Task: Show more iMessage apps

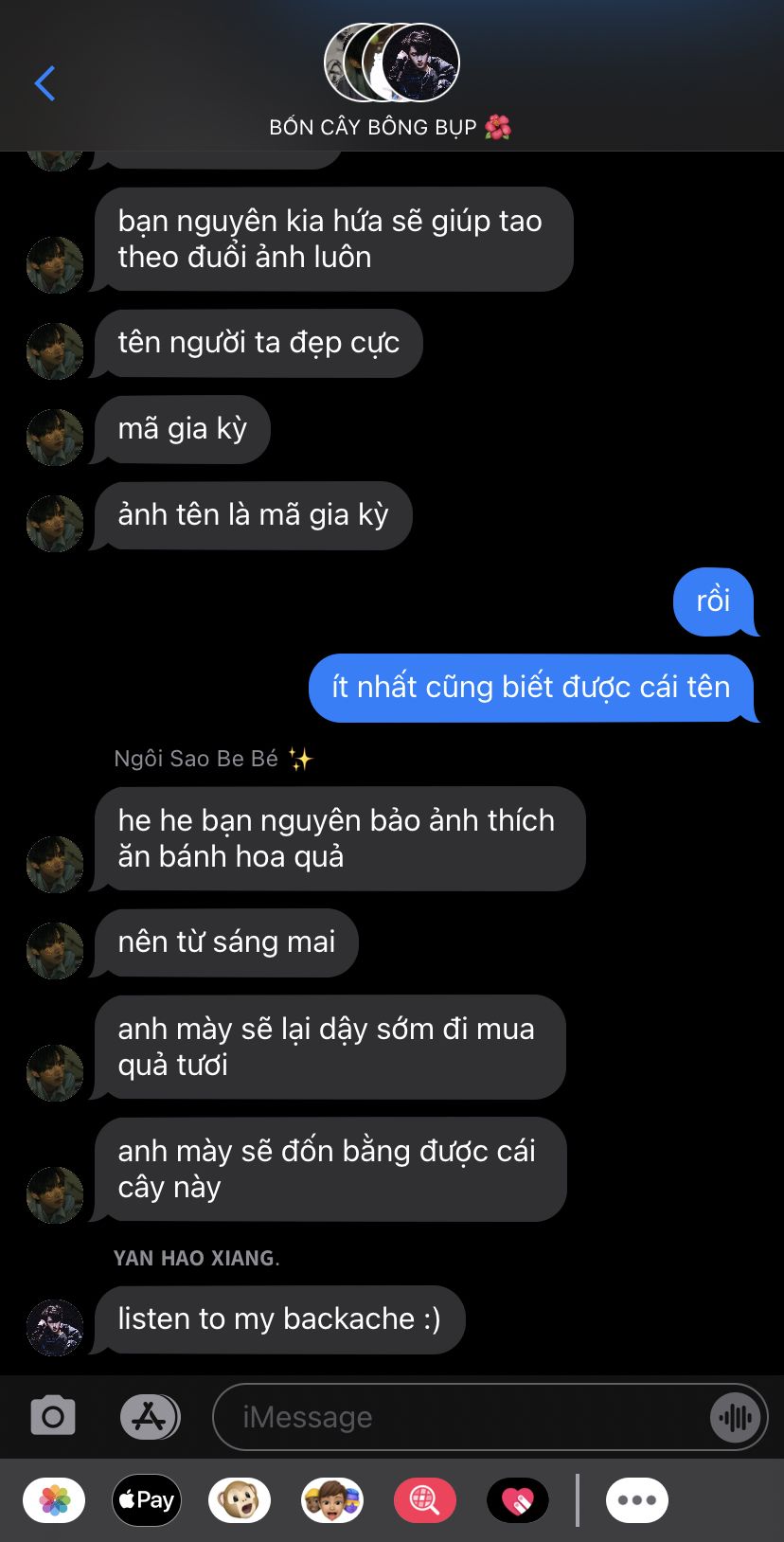Action: (636, 1500)
